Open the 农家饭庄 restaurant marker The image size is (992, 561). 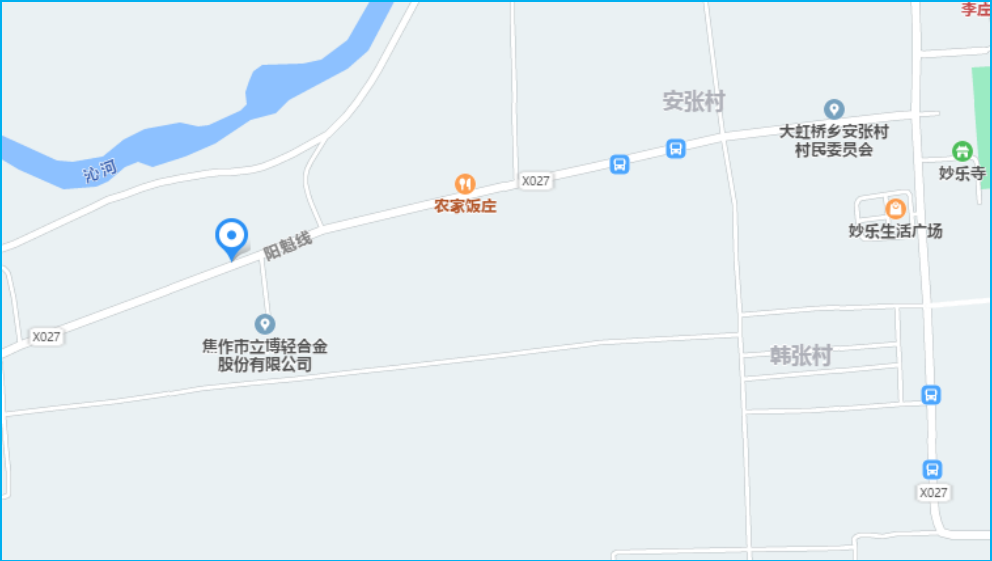click(465, 184)
